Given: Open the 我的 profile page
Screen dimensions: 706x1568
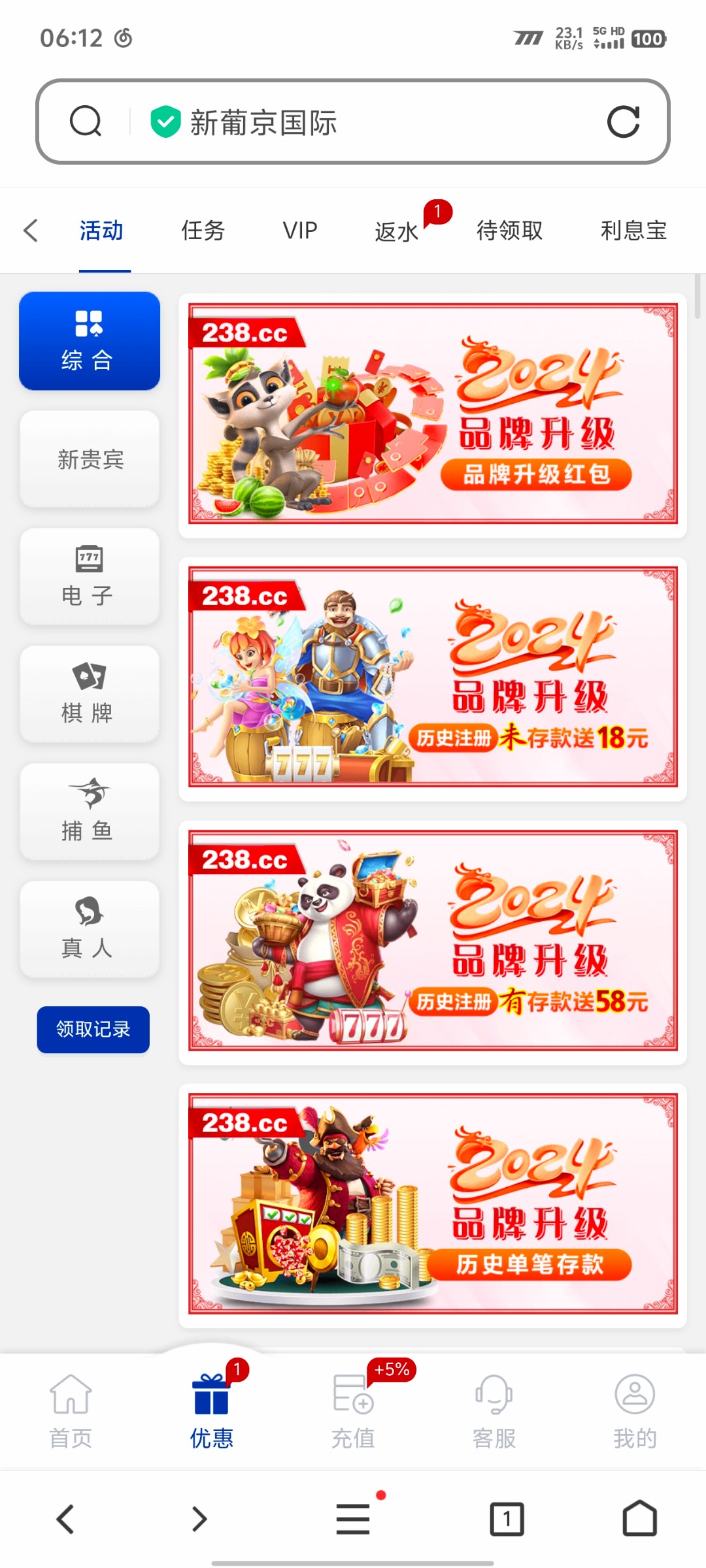Looking at the screenshot, I should tap(635, 1411).
